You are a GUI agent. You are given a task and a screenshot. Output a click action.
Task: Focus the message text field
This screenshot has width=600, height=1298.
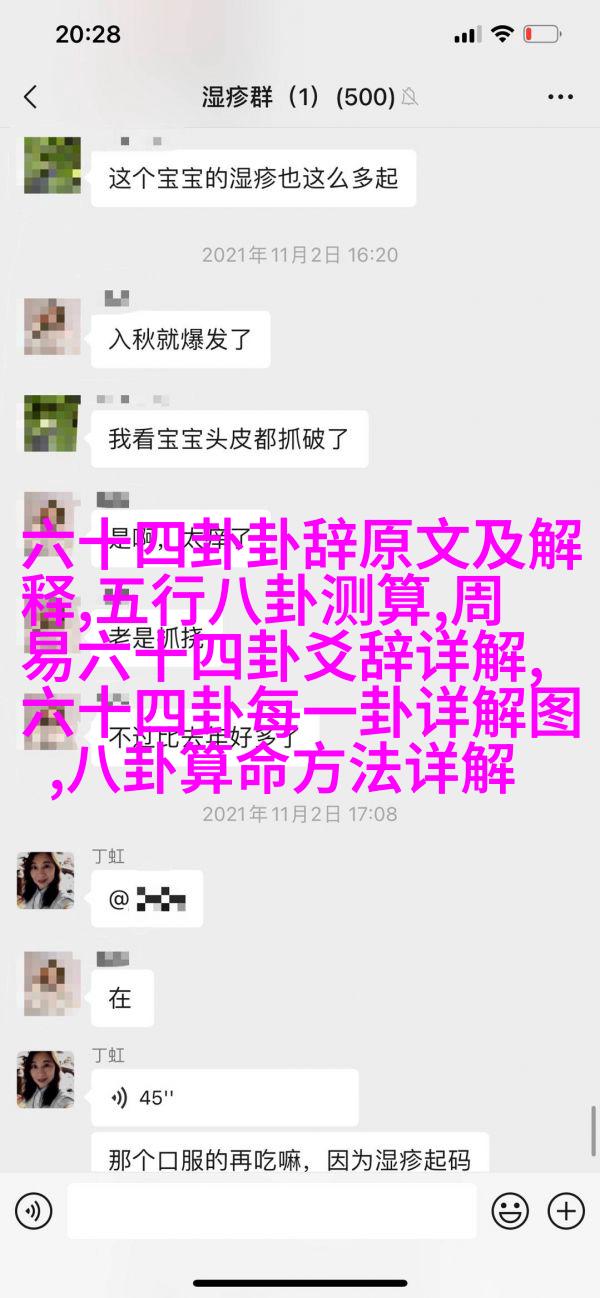271,1211
